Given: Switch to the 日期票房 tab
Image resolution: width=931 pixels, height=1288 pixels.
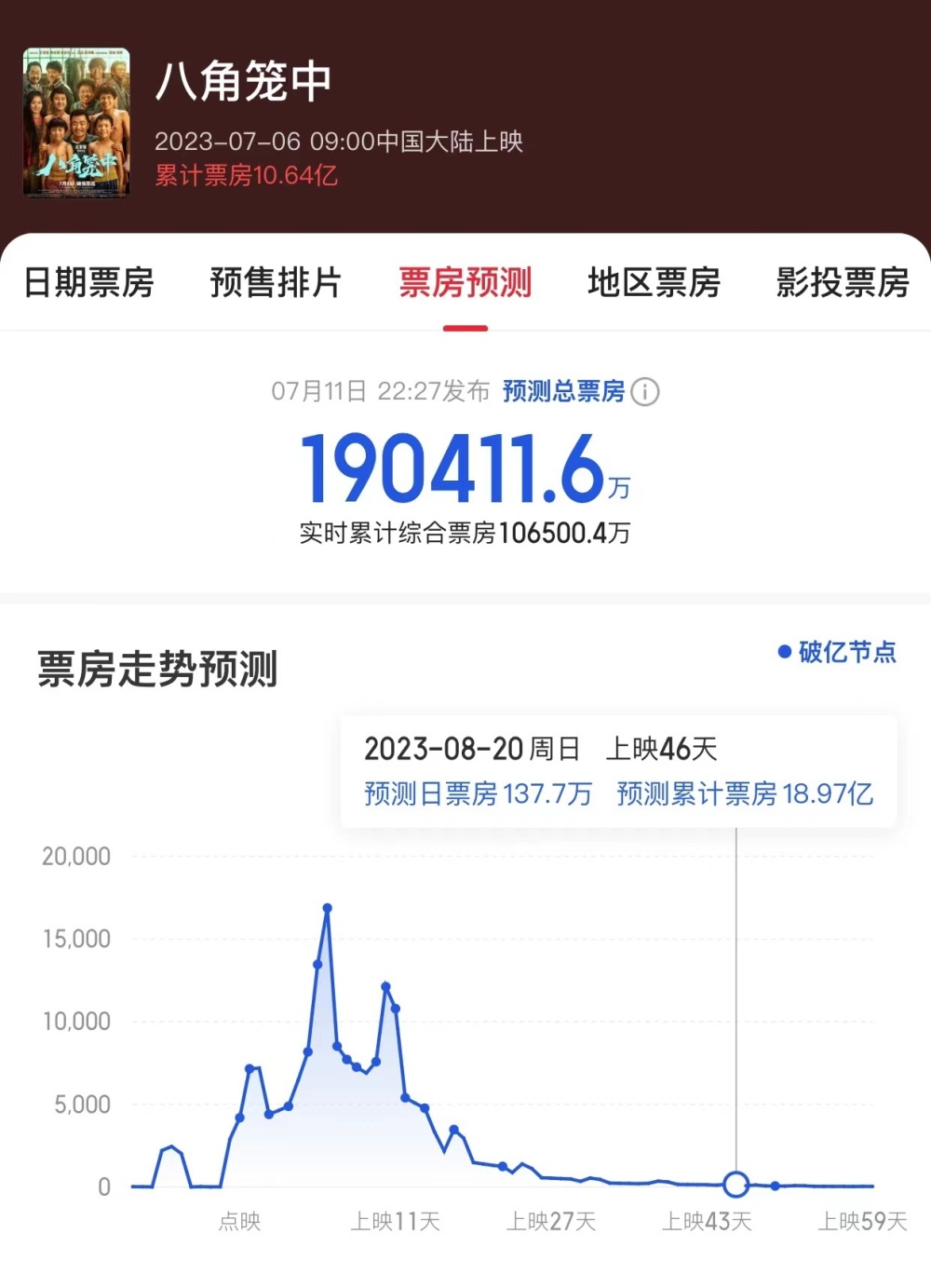Looking at the screenshot, I should tap(88, 282).
